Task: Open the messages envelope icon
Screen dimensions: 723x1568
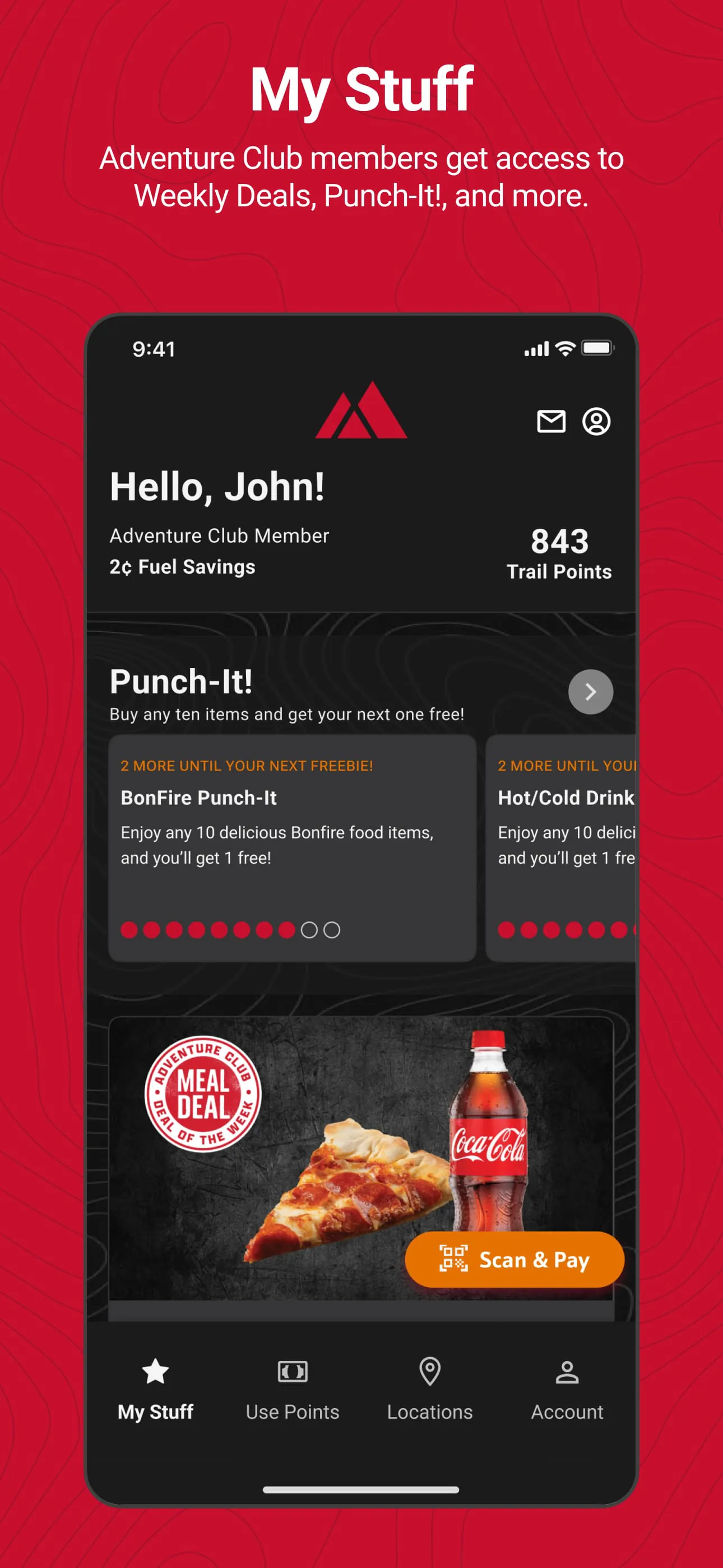Action: coord(553,421)
